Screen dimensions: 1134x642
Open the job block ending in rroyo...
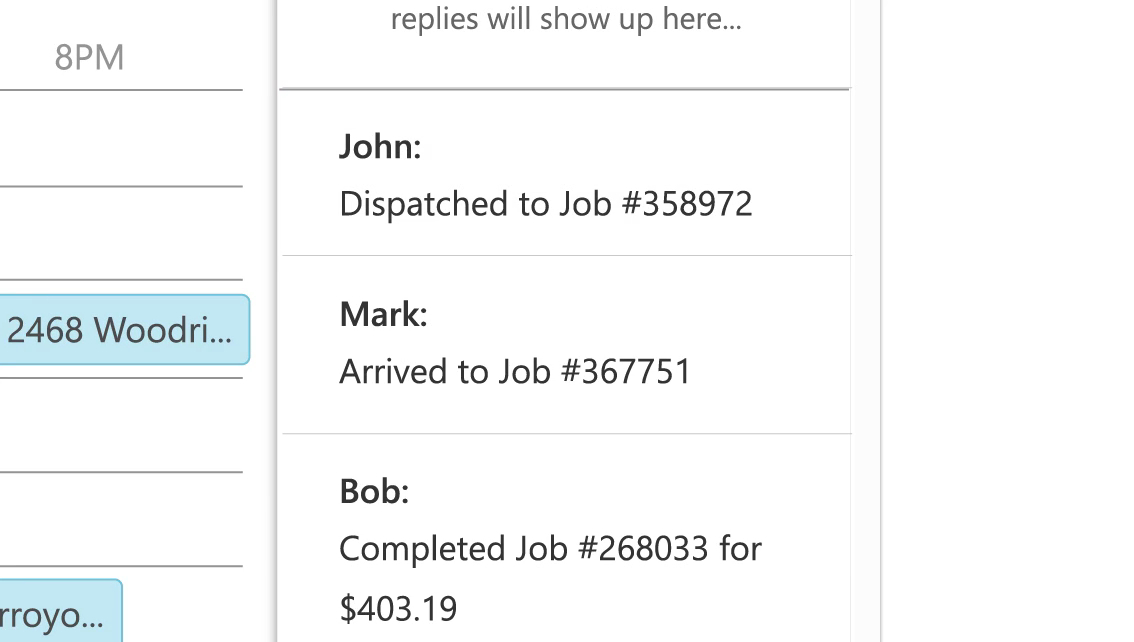[x=58, y=612]
